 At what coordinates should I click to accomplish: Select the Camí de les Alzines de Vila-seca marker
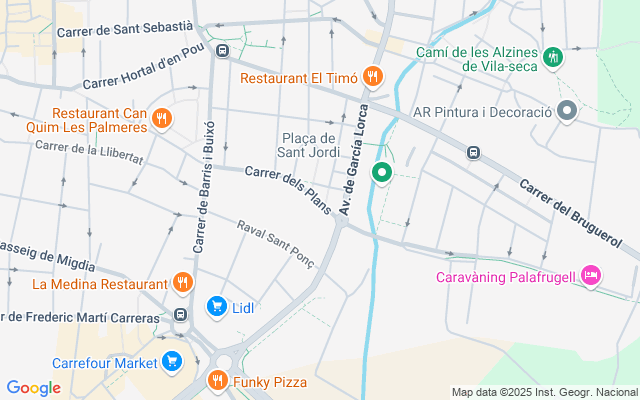[552, 59]
